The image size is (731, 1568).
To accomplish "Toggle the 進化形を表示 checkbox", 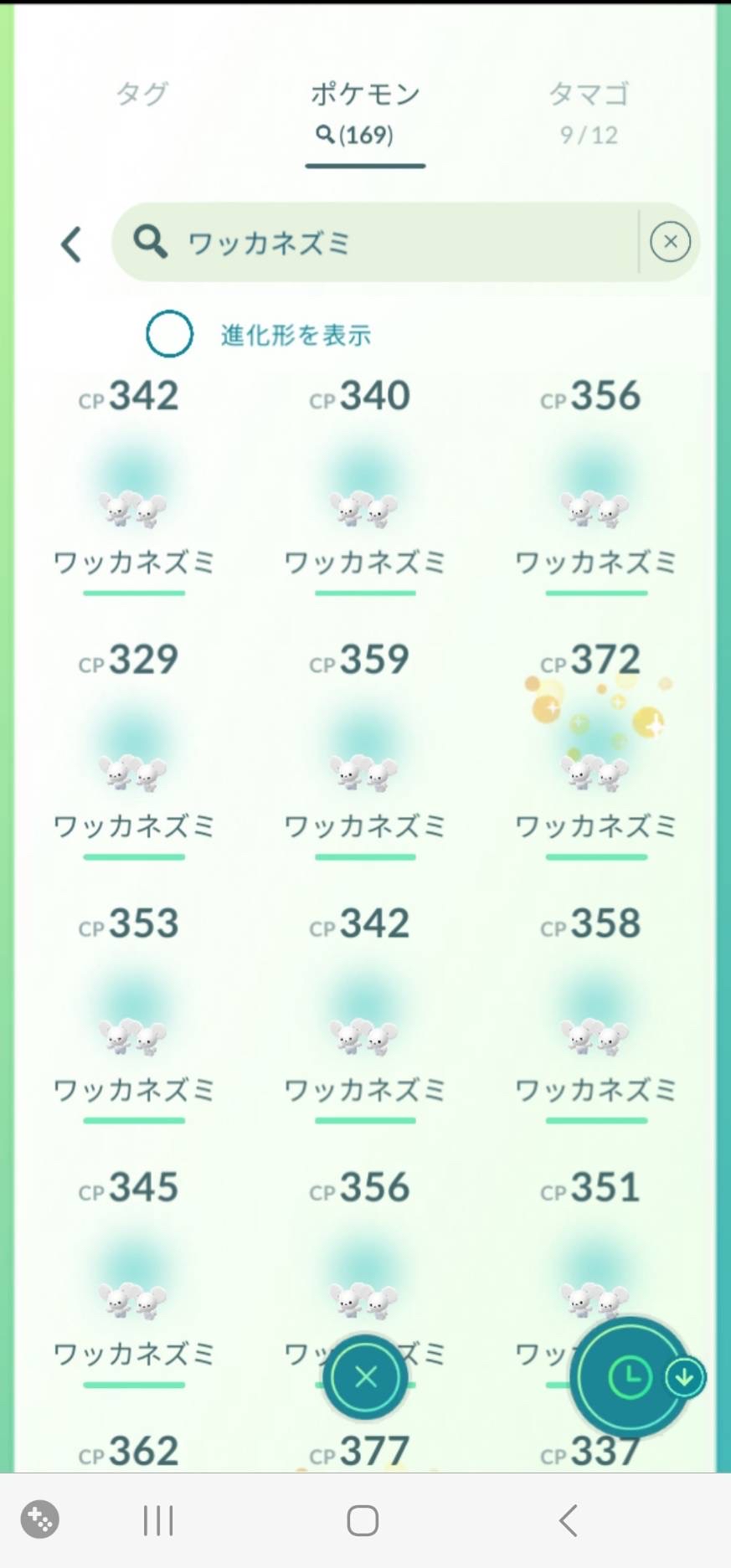I will click(170, 334).
